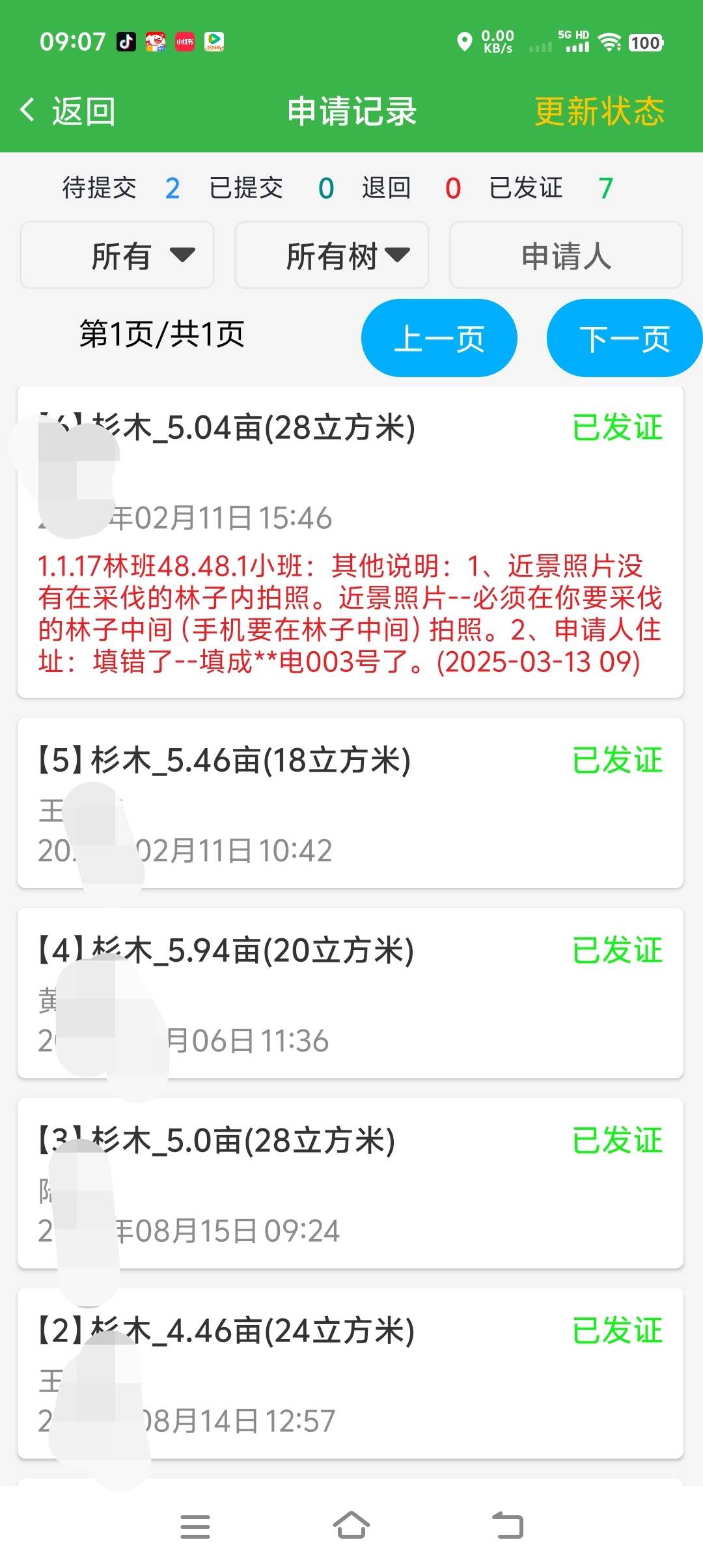Screen dimensions: 703x1568
Task: Go back via the 返回 button
Action: coord(68,111)
